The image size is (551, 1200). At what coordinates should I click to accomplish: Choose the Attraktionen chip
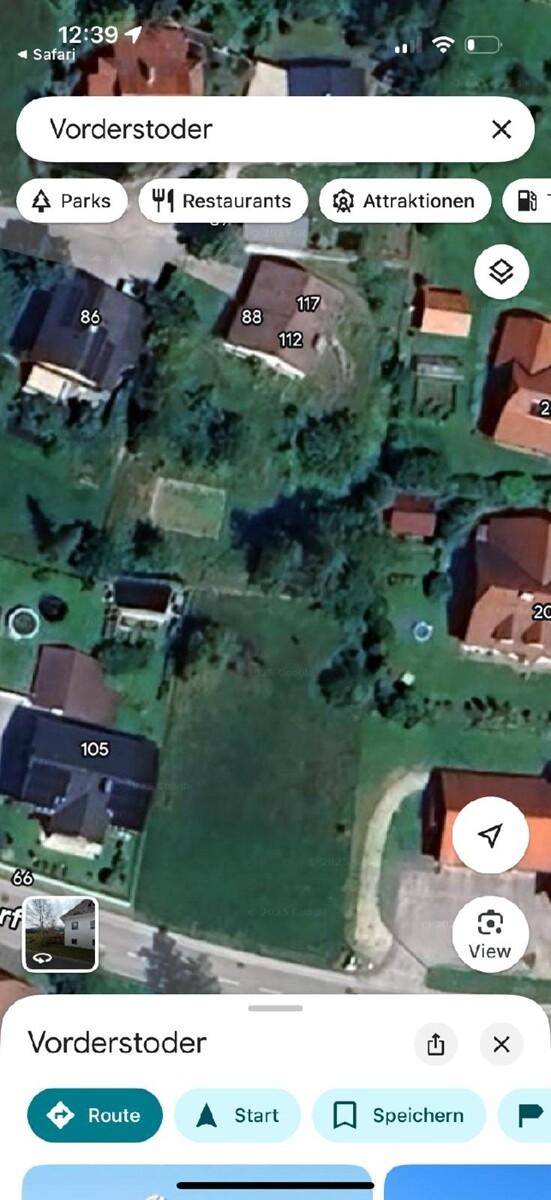[404, 201]
